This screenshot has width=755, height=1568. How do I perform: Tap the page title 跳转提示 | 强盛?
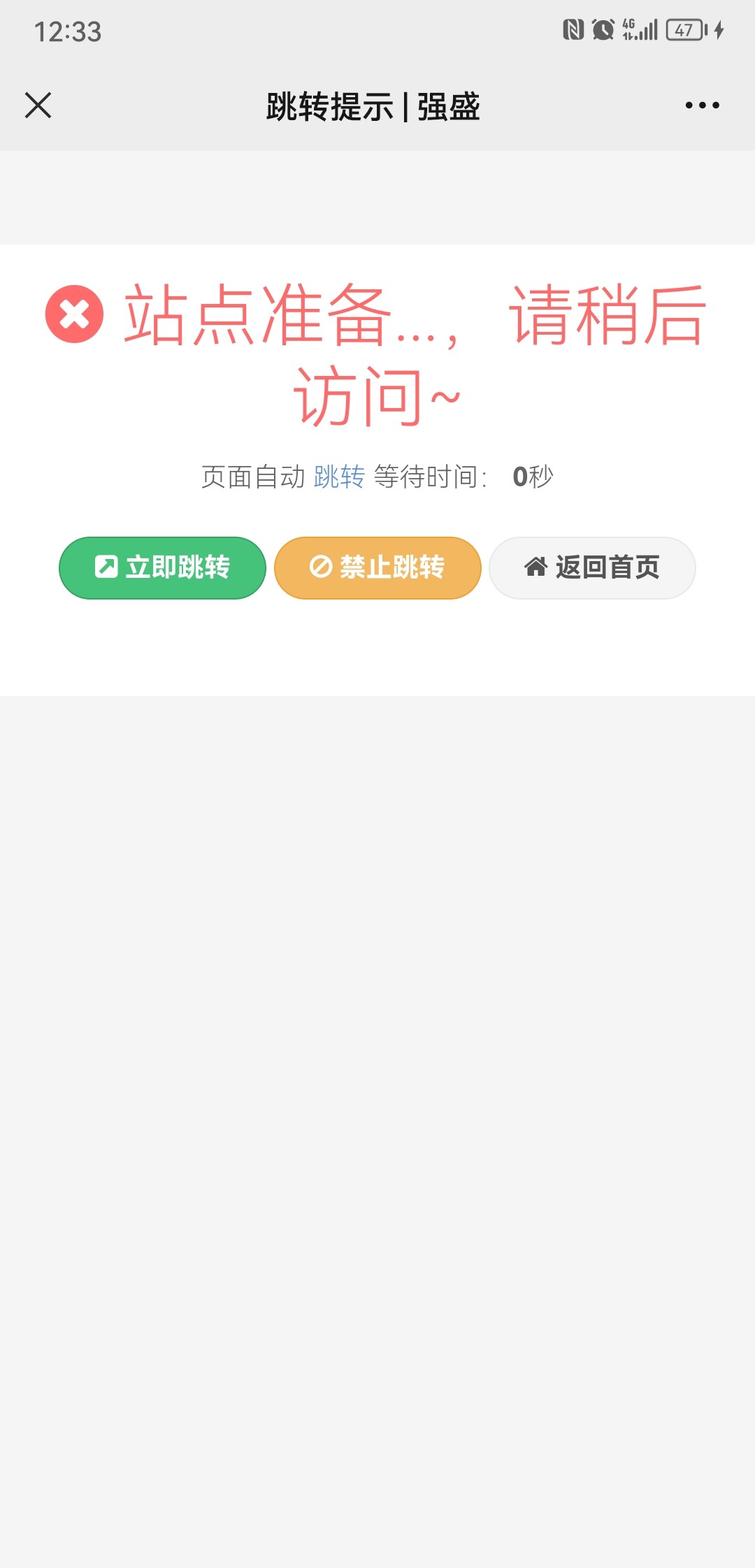(x=373, y=106)
